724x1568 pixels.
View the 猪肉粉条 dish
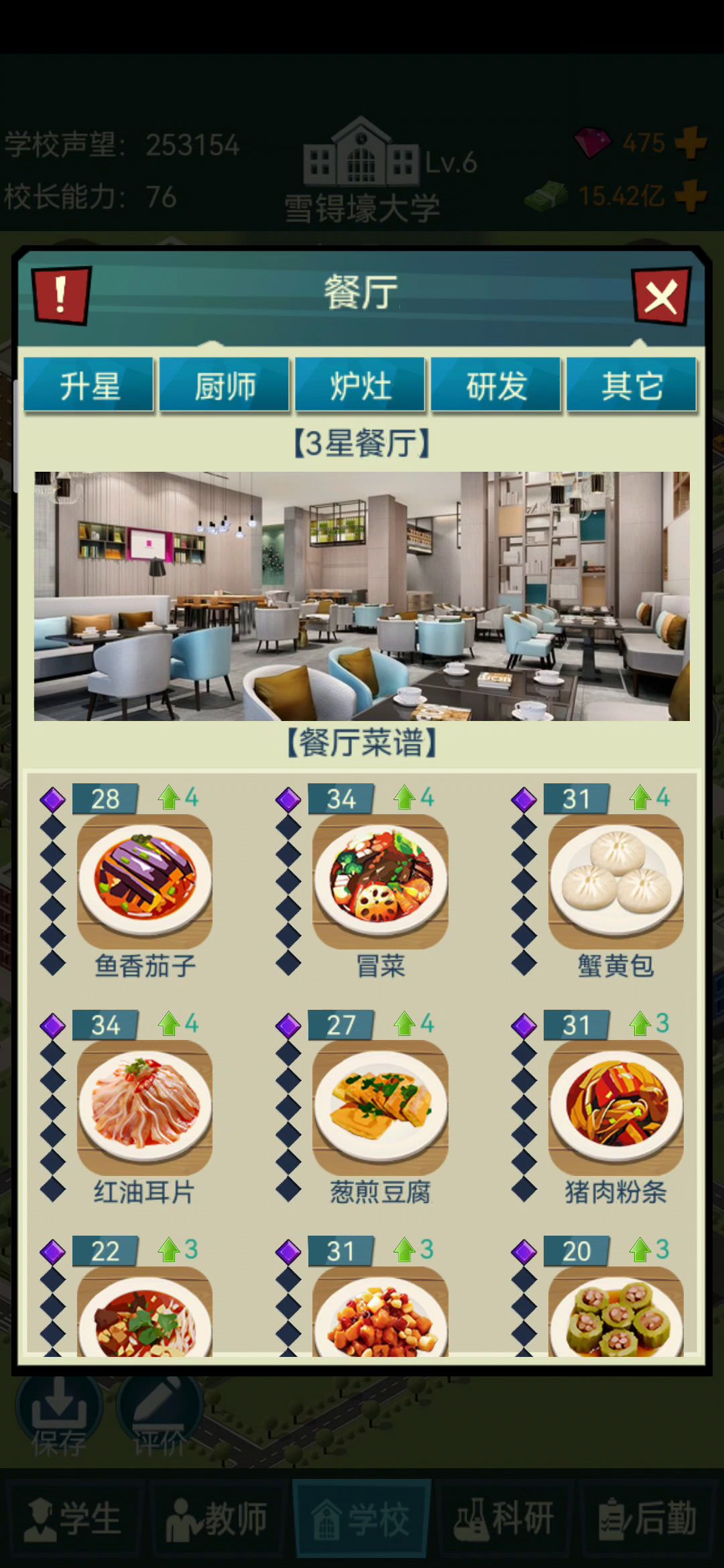pos(615,1106)
